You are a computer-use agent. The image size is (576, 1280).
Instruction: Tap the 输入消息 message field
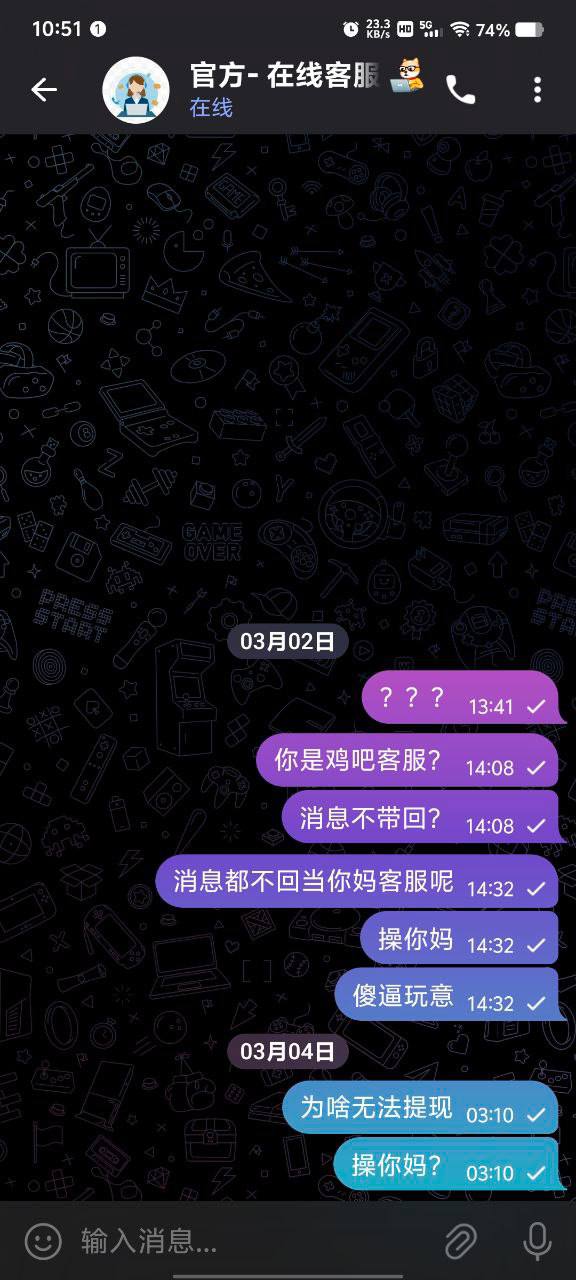point(250,1241)
